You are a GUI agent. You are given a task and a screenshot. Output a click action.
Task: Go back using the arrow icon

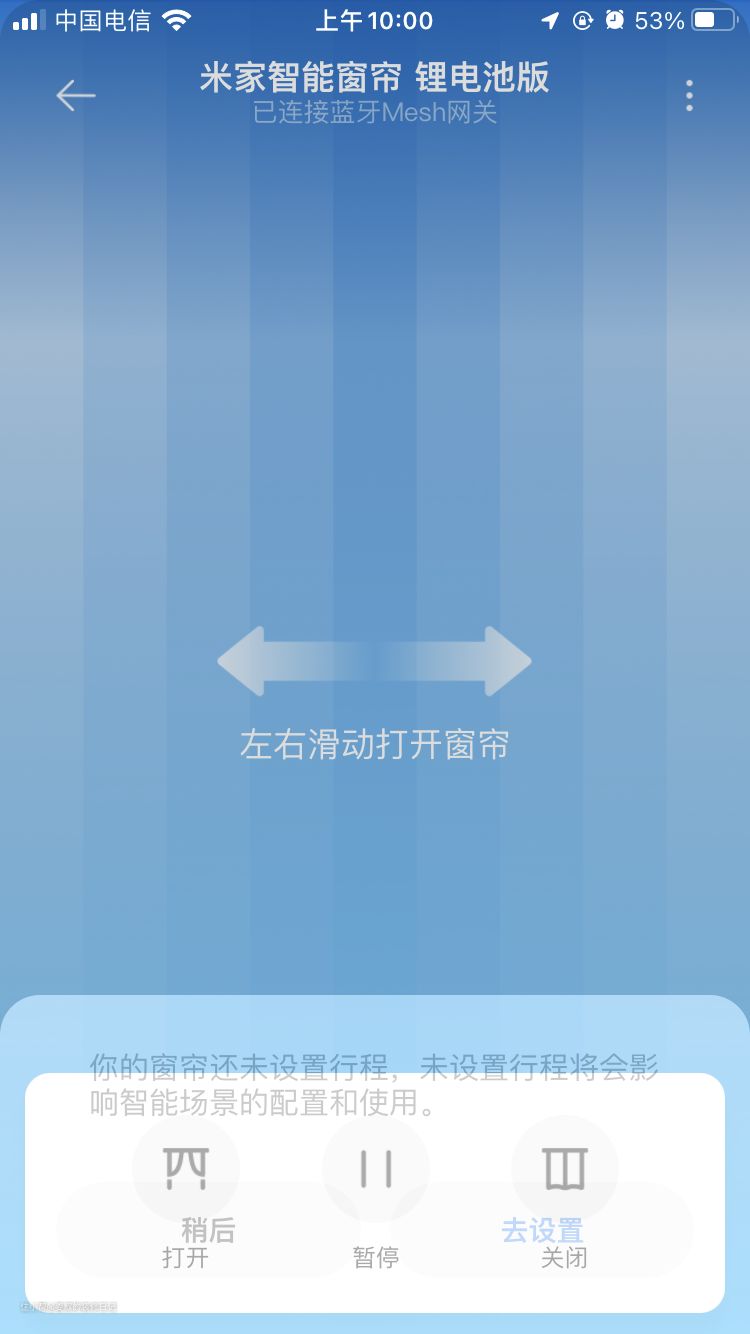point(76,96)
